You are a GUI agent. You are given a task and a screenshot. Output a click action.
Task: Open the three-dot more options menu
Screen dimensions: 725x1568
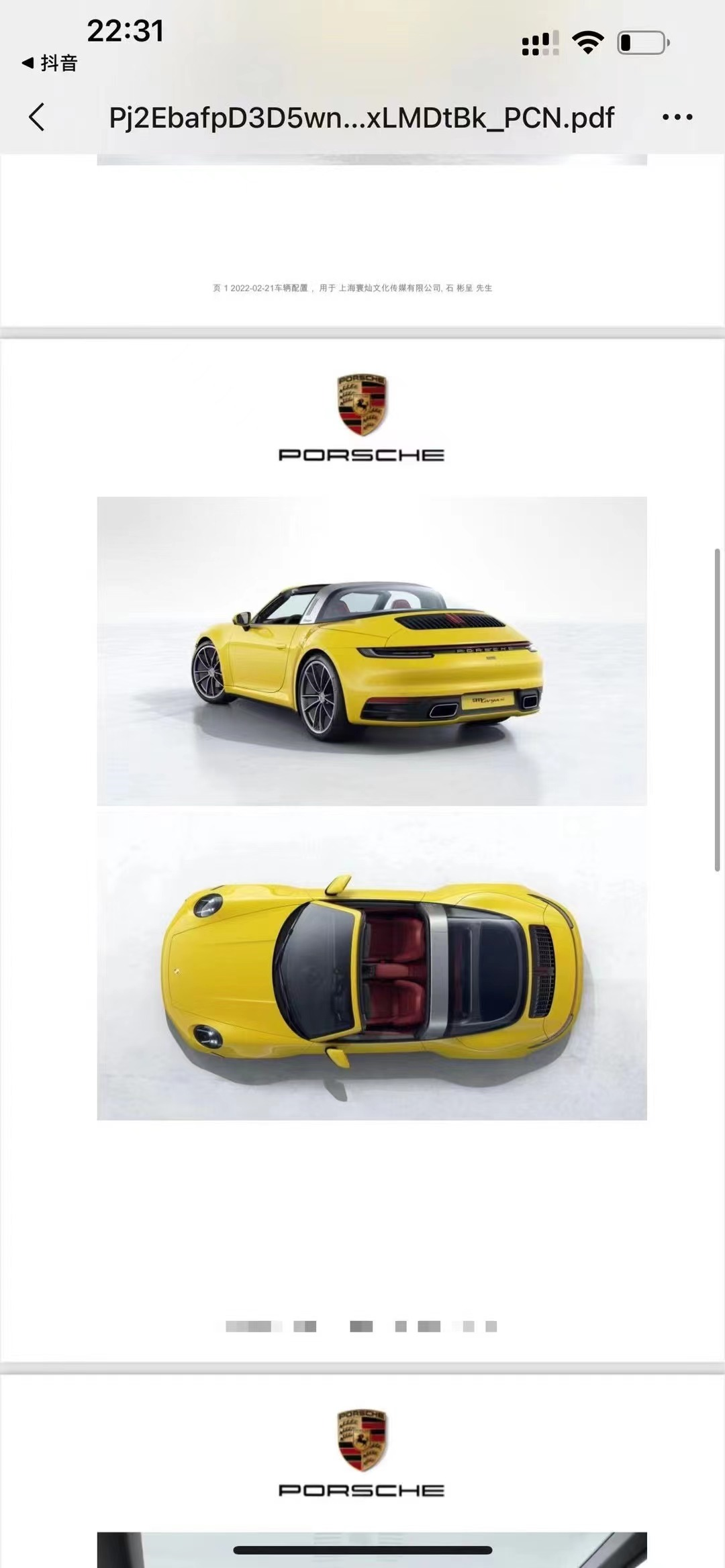click(x=677, y=117)
